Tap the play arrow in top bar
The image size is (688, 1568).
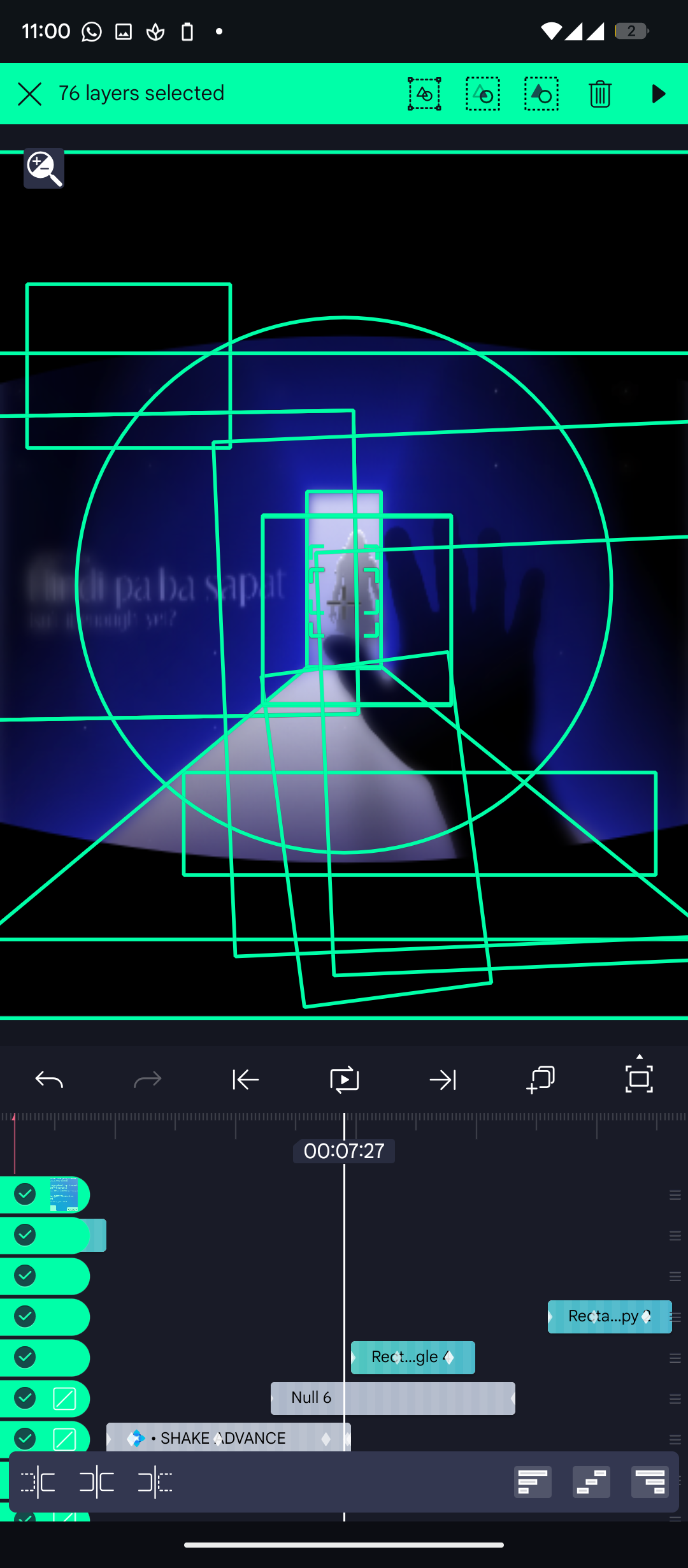click(658, 94)
